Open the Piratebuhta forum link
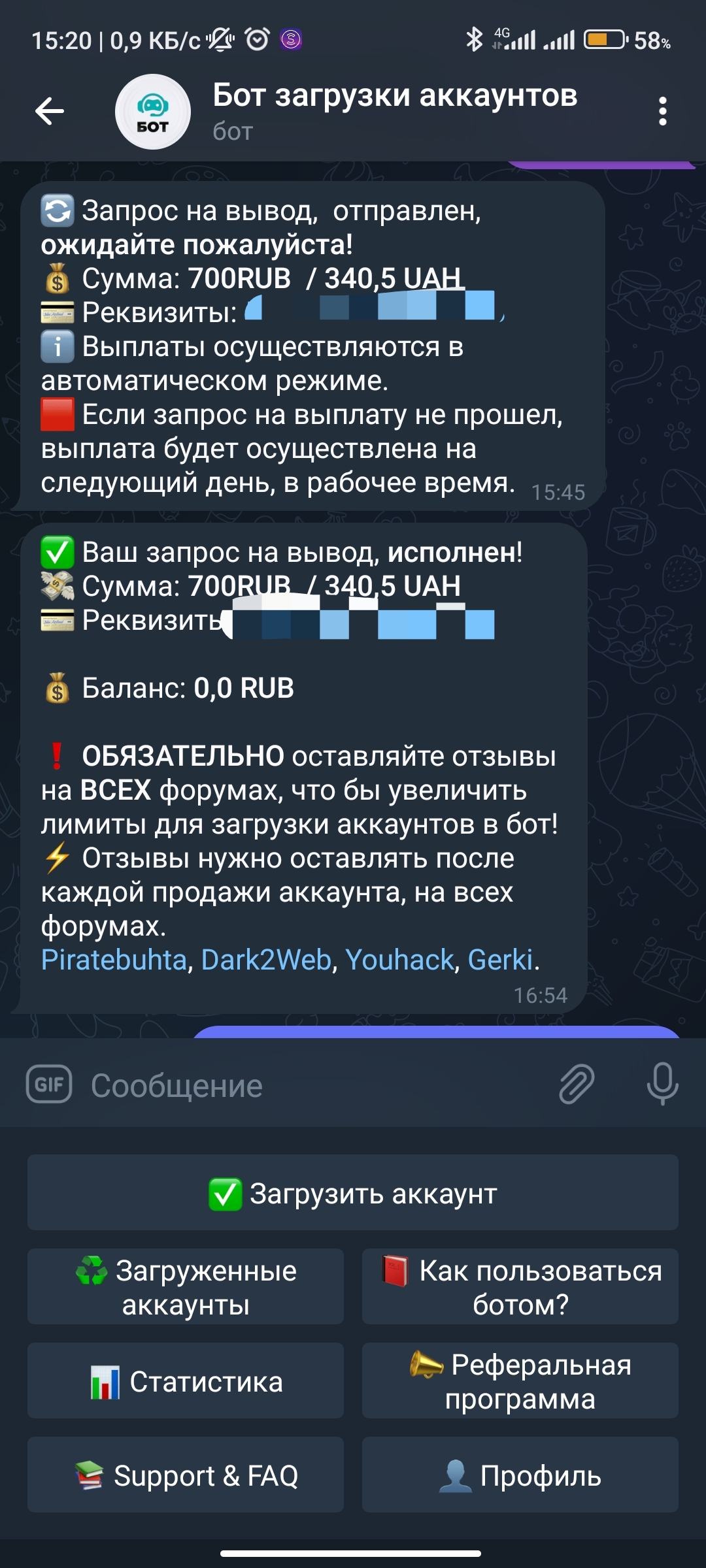Image resolution: width=706 pixels, height=1568 pixels. [x=114, y=960]
